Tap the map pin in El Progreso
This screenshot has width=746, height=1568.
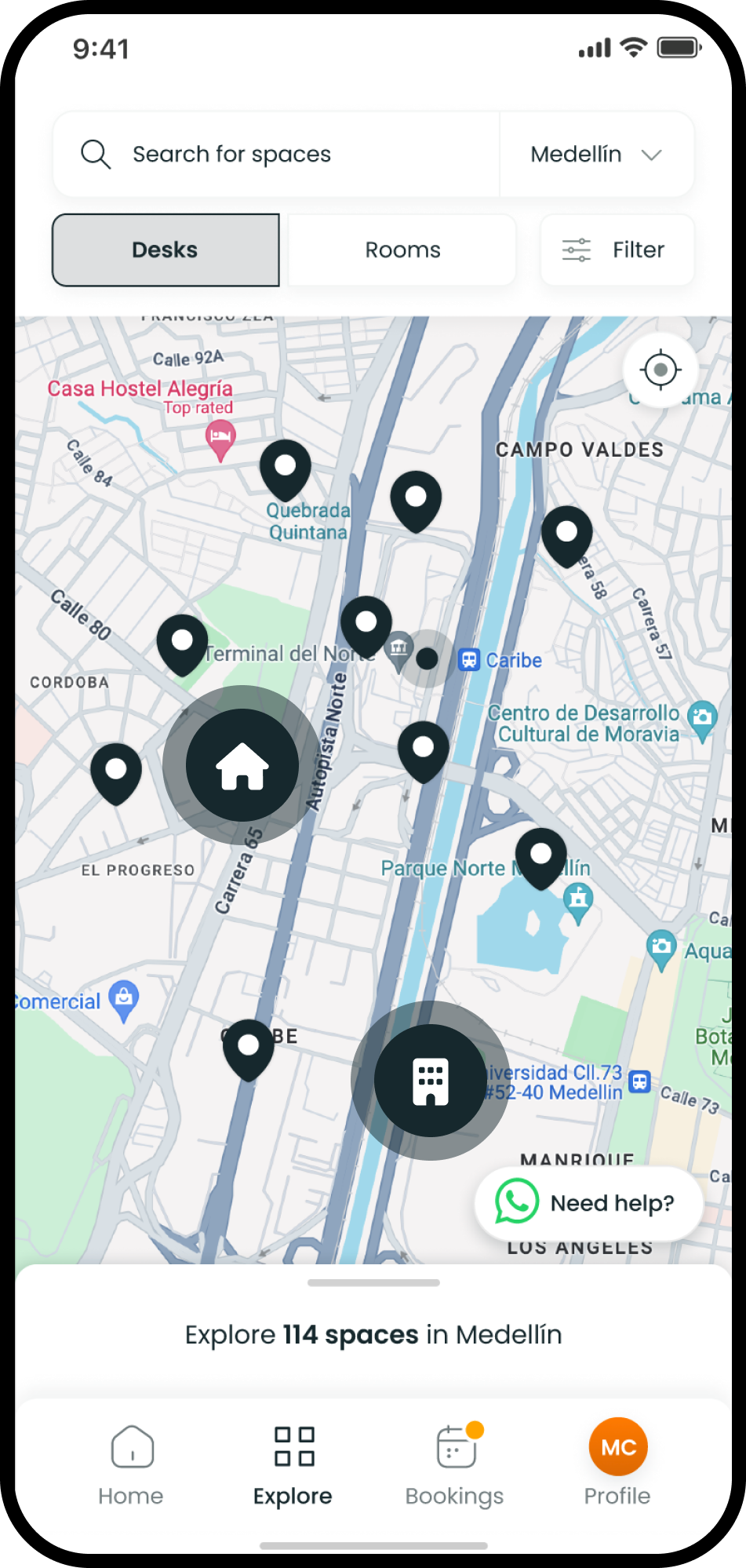116,771
